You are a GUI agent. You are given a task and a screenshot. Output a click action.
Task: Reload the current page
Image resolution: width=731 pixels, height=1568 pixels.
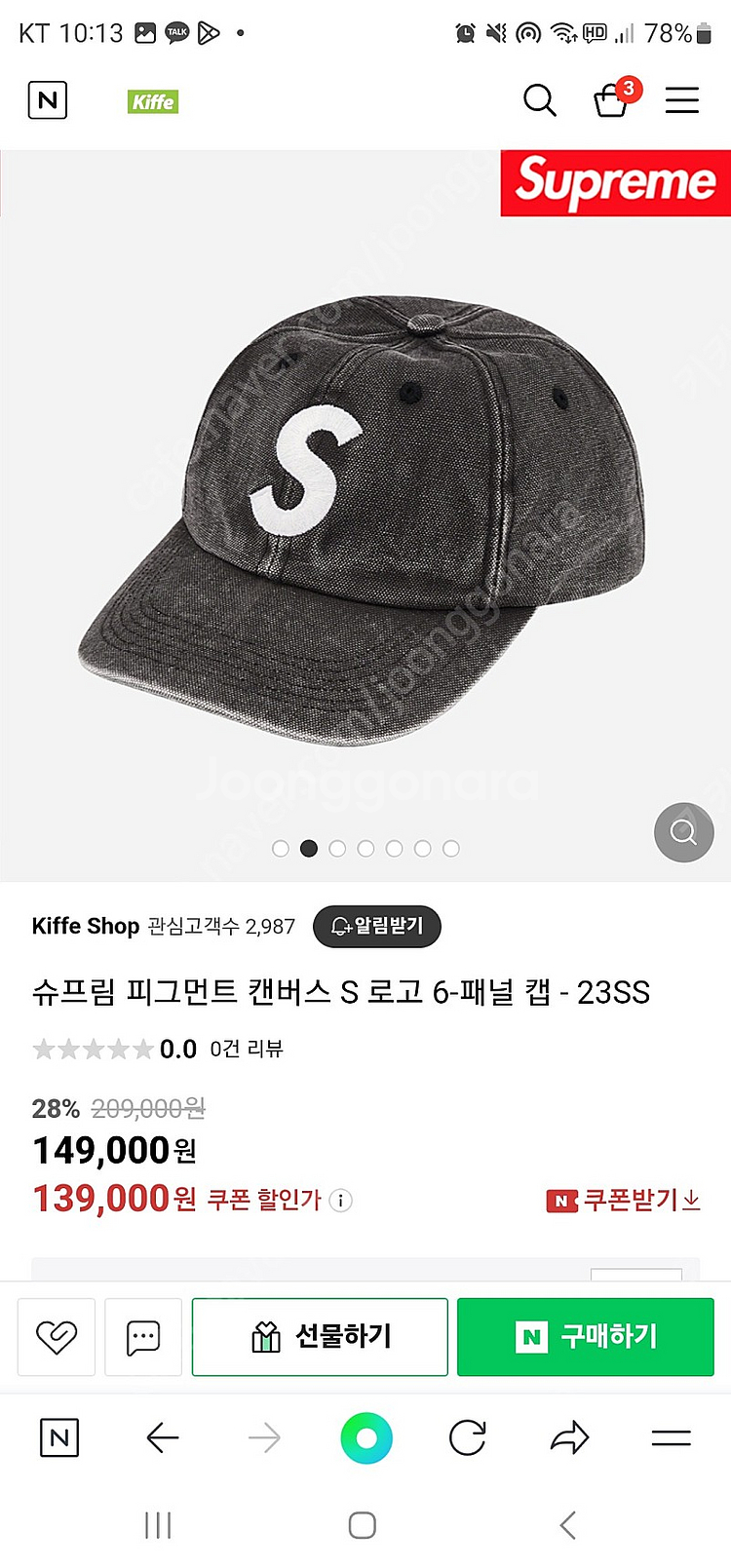pos(468,1437)
